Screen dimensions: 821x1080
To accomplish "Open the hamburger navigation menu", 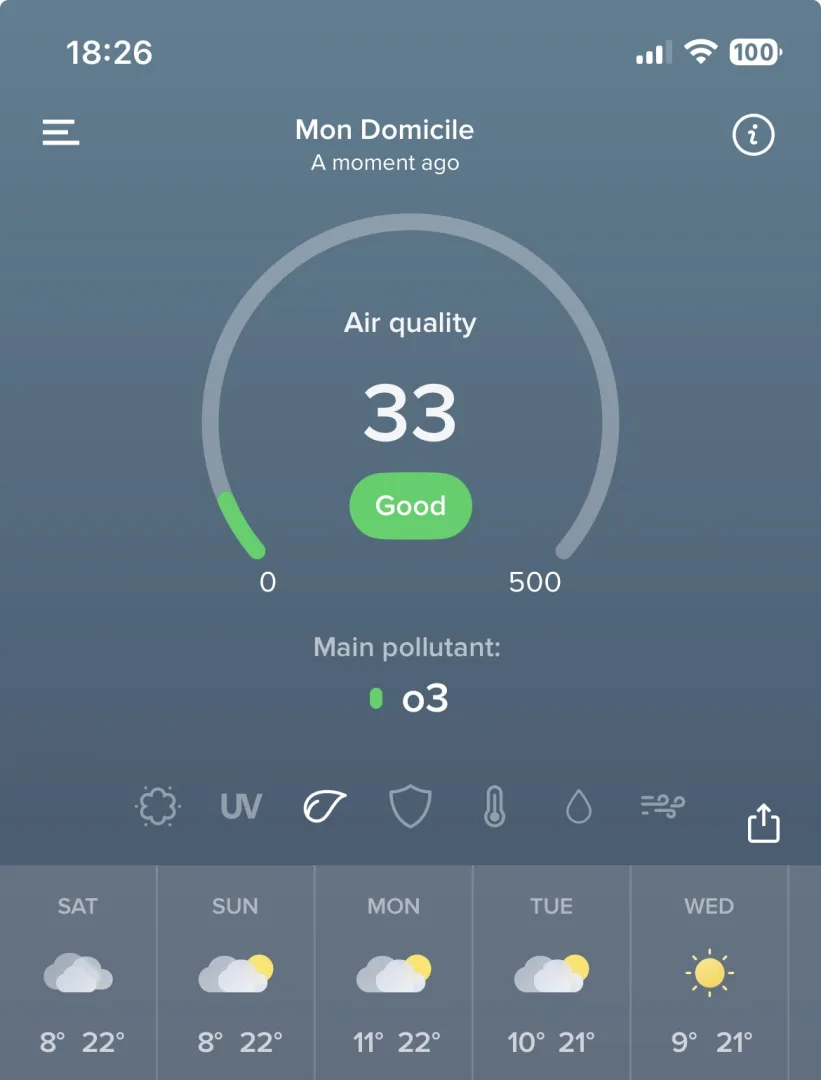I will [x=60, y=131].
